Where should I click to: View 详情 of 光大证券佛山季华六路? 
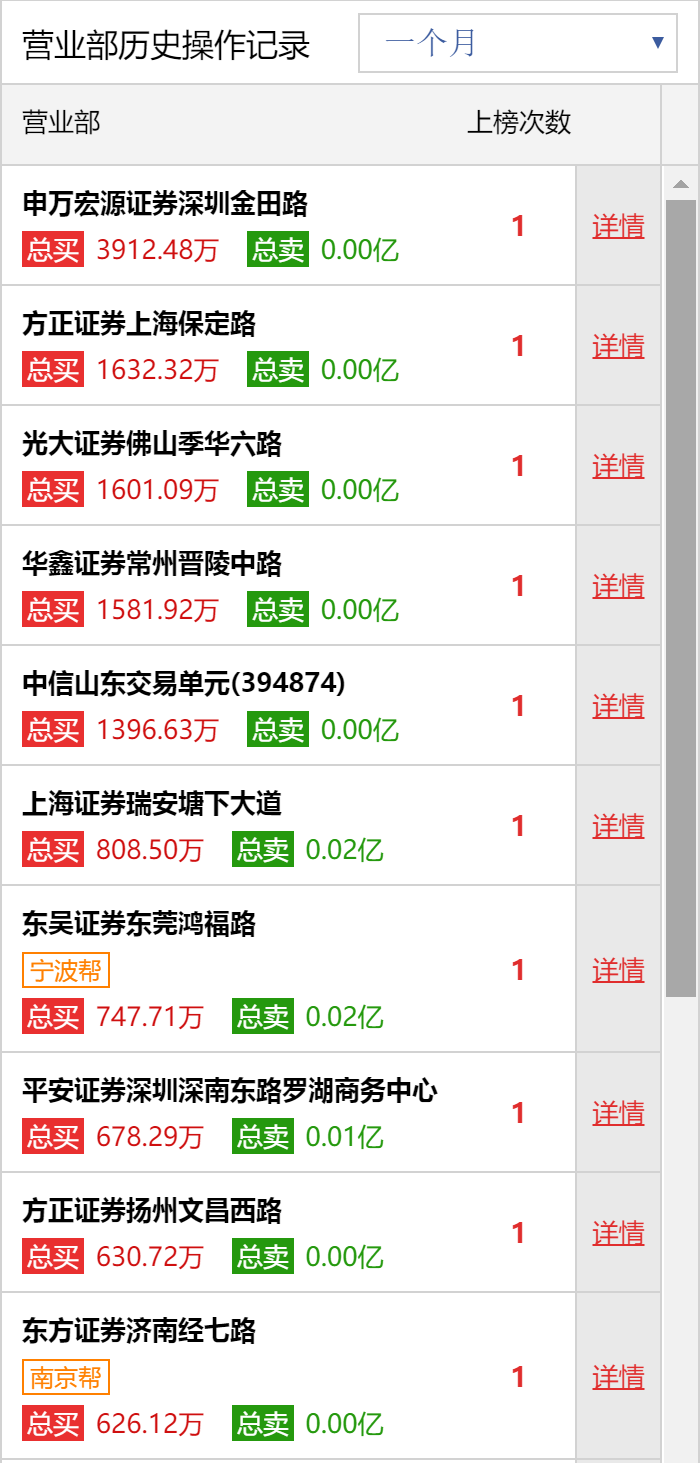click(x=618, y=466)
